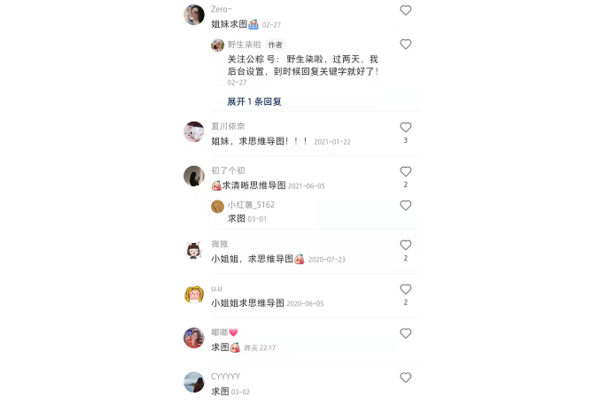Viewport: 600px width, 400px height.
Task: Open 嘟嘟's profile avatar
Action: (x=194, y=338)
